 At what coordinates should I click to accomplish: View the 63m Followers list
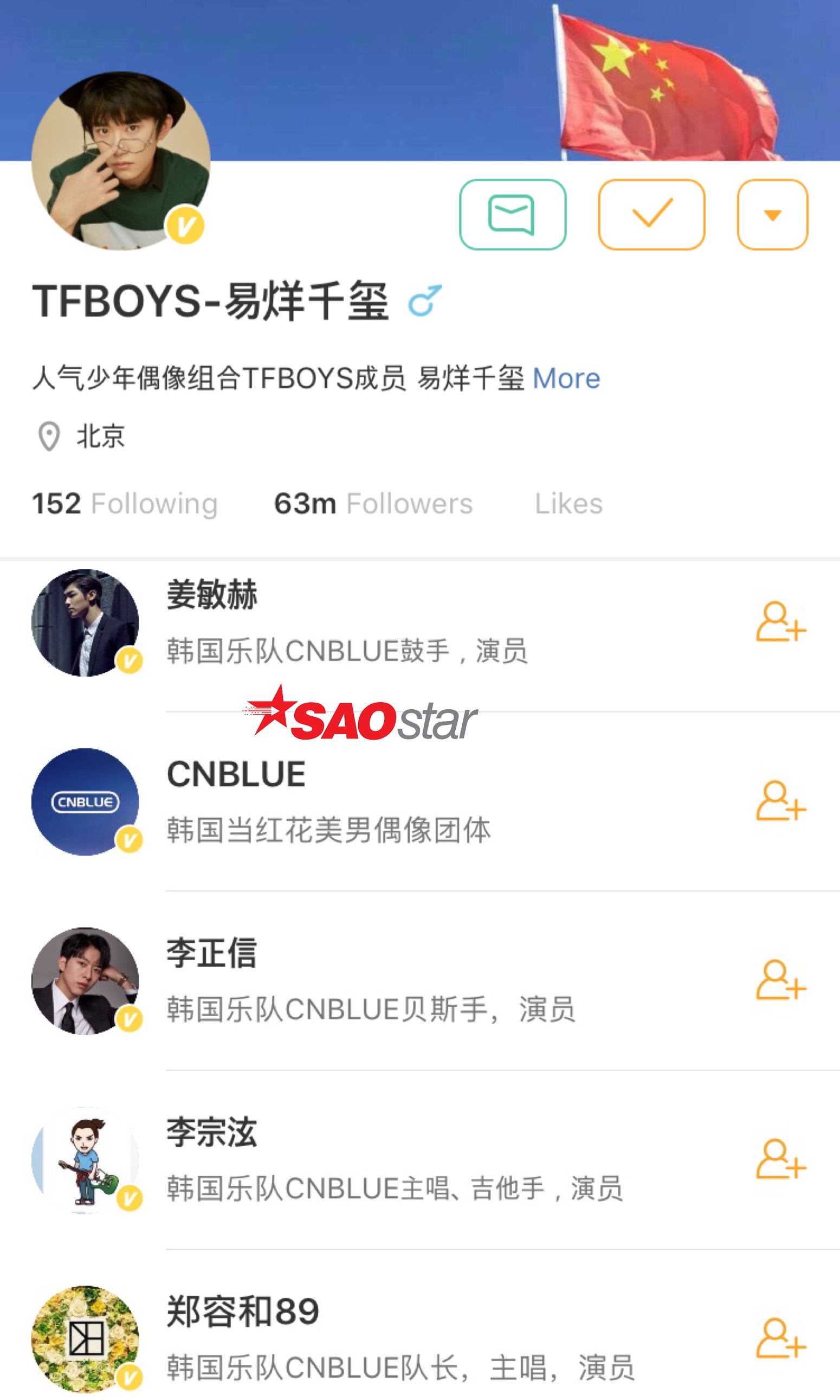[x=373, y=503]
